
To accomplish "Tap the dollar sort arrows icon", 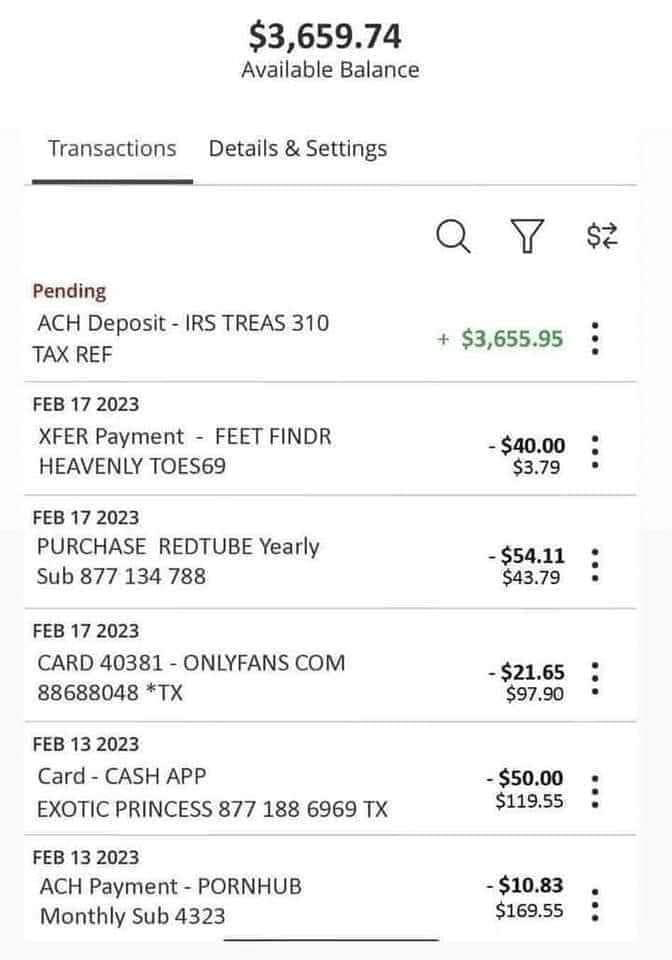I will click(602, 237).
